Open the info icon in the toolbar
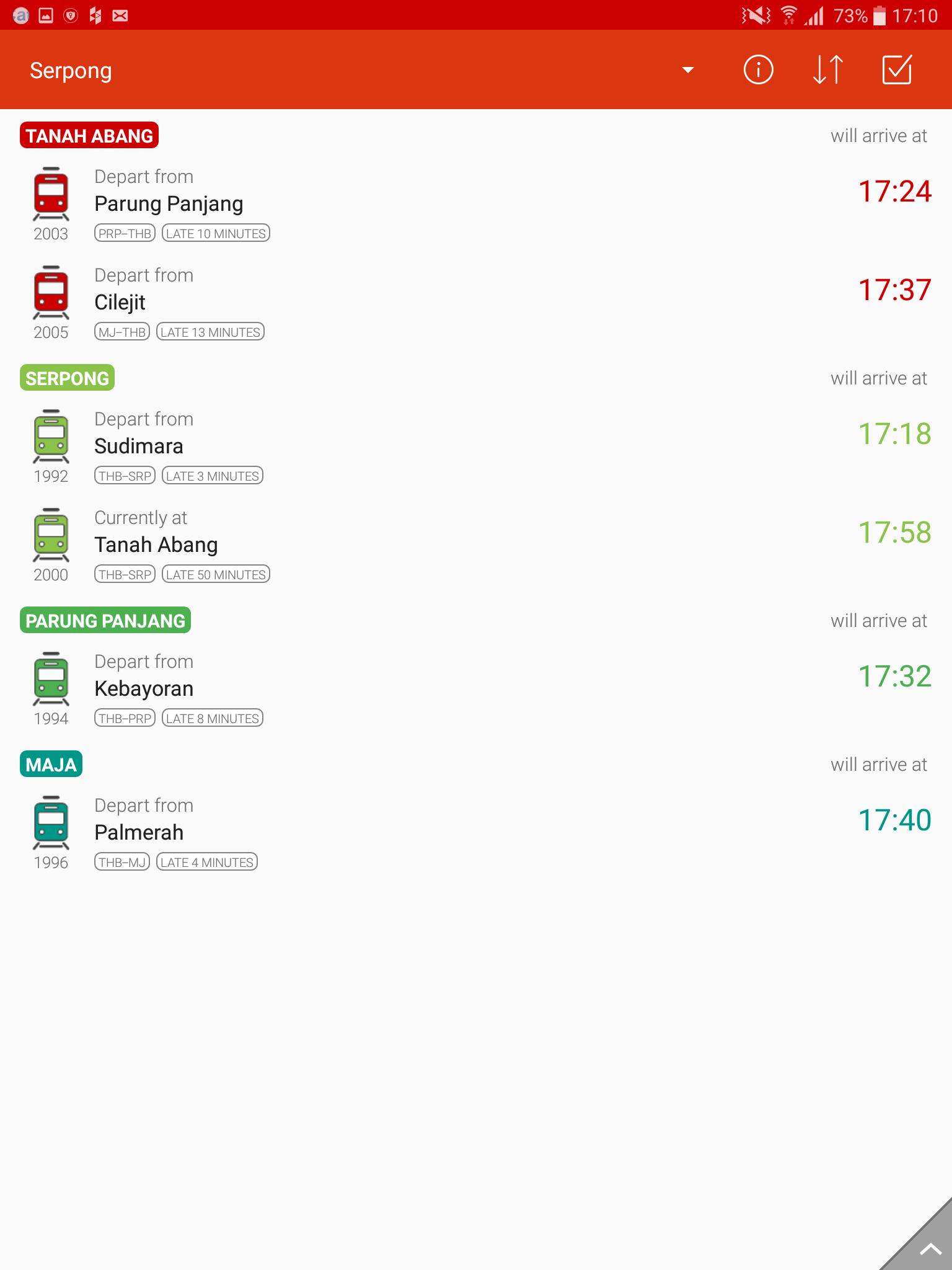The image size is (952, 1270). (x=758, y=69)
